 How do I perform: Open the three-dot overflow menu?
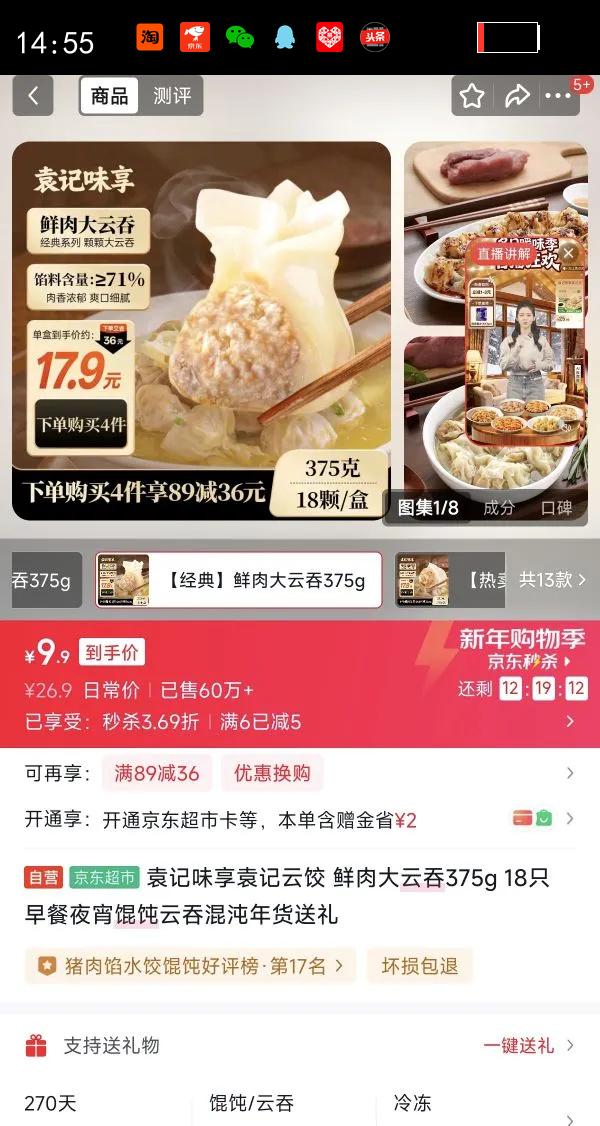558,96
